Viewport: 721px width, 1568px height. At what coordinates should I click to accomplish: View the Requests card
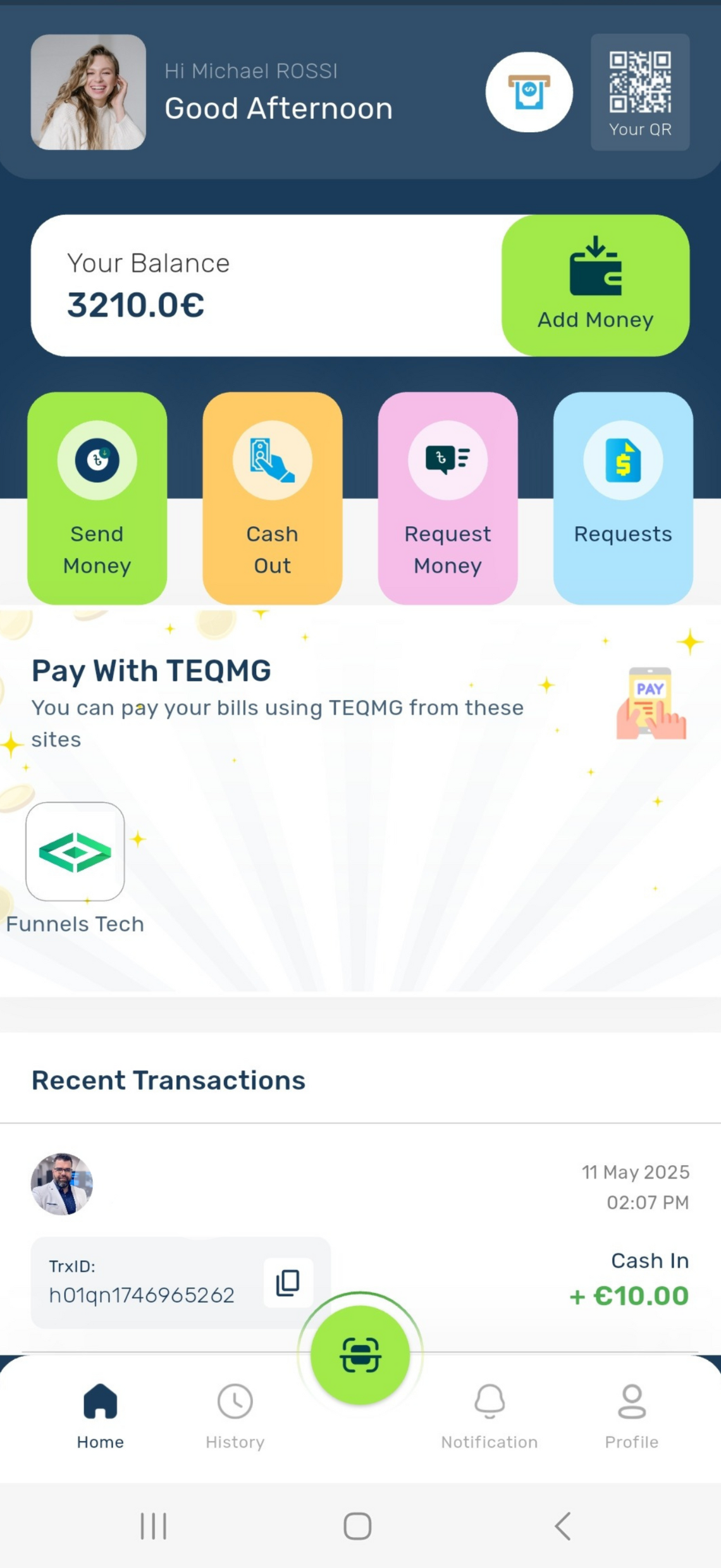622,498
